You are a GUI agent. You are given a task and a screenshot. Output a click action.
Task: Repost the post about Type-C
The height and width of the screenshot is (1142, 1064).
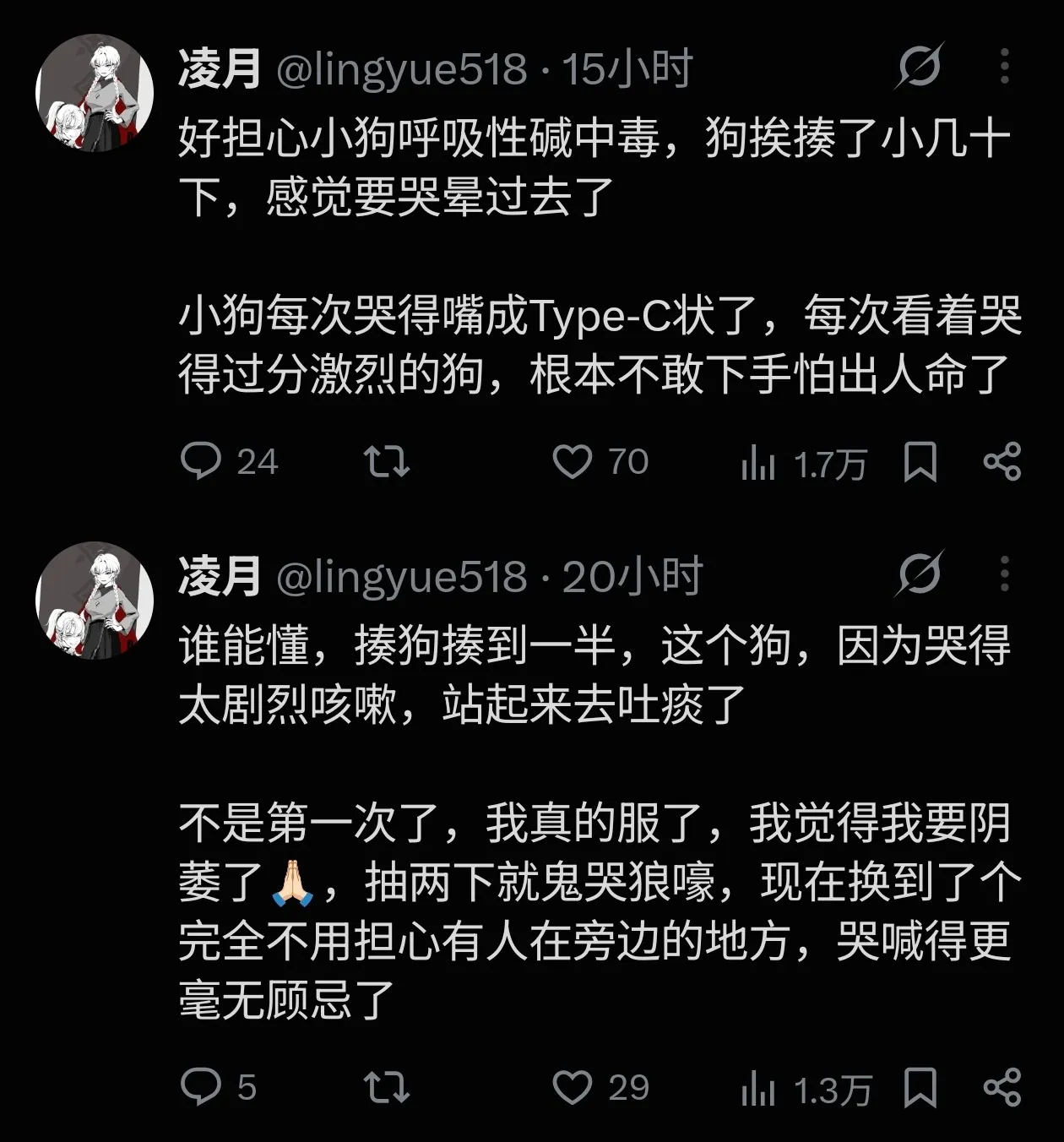tap(386, 462)
